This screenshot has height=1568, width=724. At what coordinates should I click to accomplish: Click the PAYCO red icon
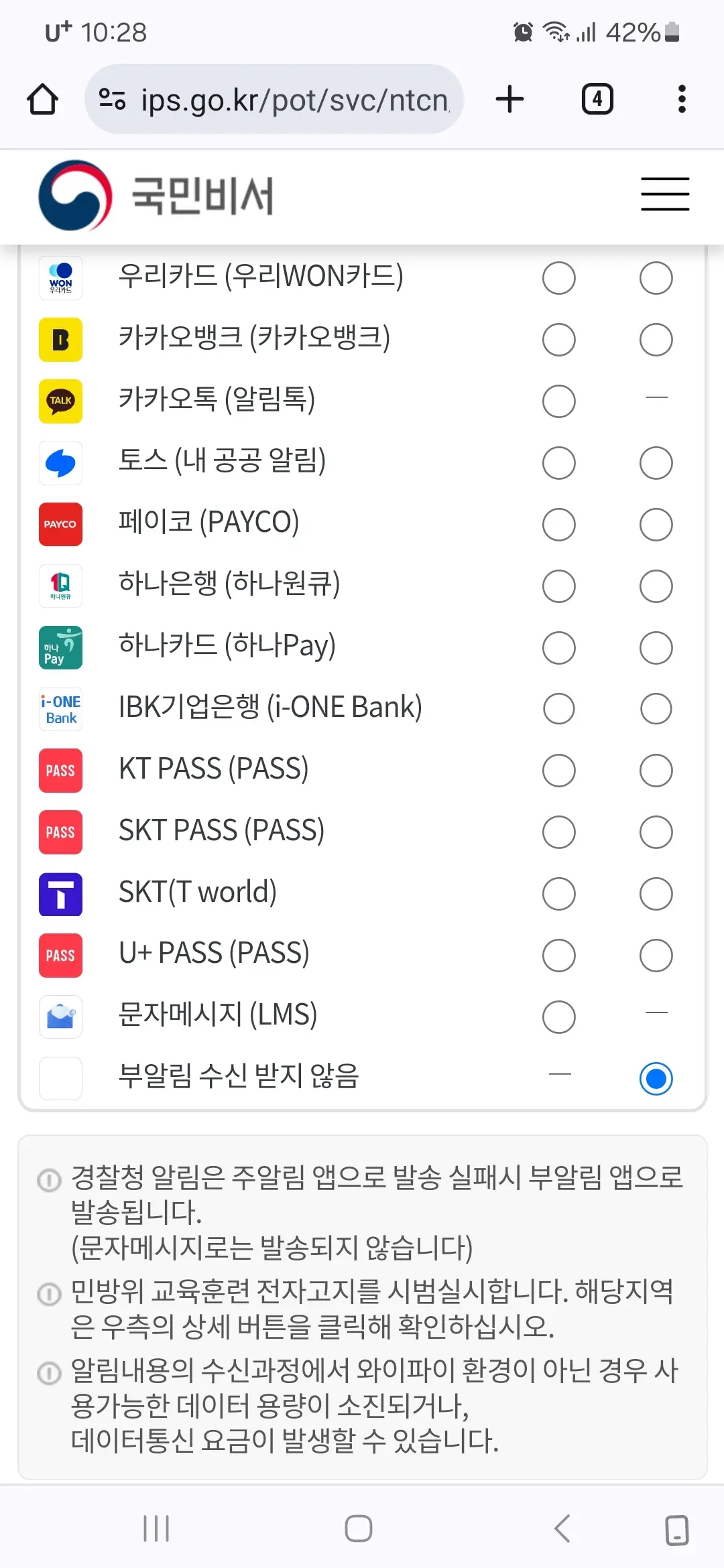(x=60, y=524)
